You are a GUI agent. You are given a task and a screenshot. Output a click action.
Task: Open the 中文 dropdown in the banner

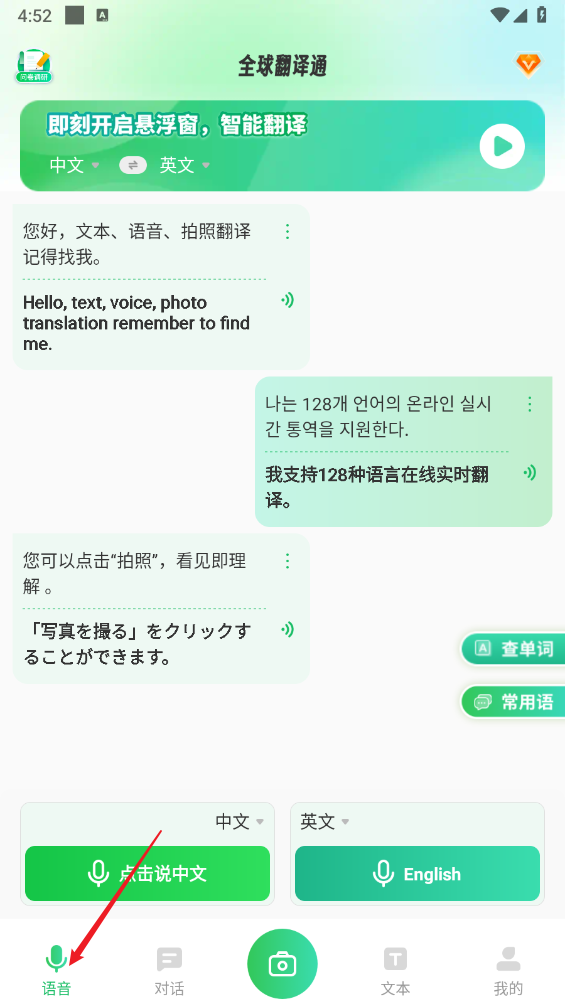point(74,165)
